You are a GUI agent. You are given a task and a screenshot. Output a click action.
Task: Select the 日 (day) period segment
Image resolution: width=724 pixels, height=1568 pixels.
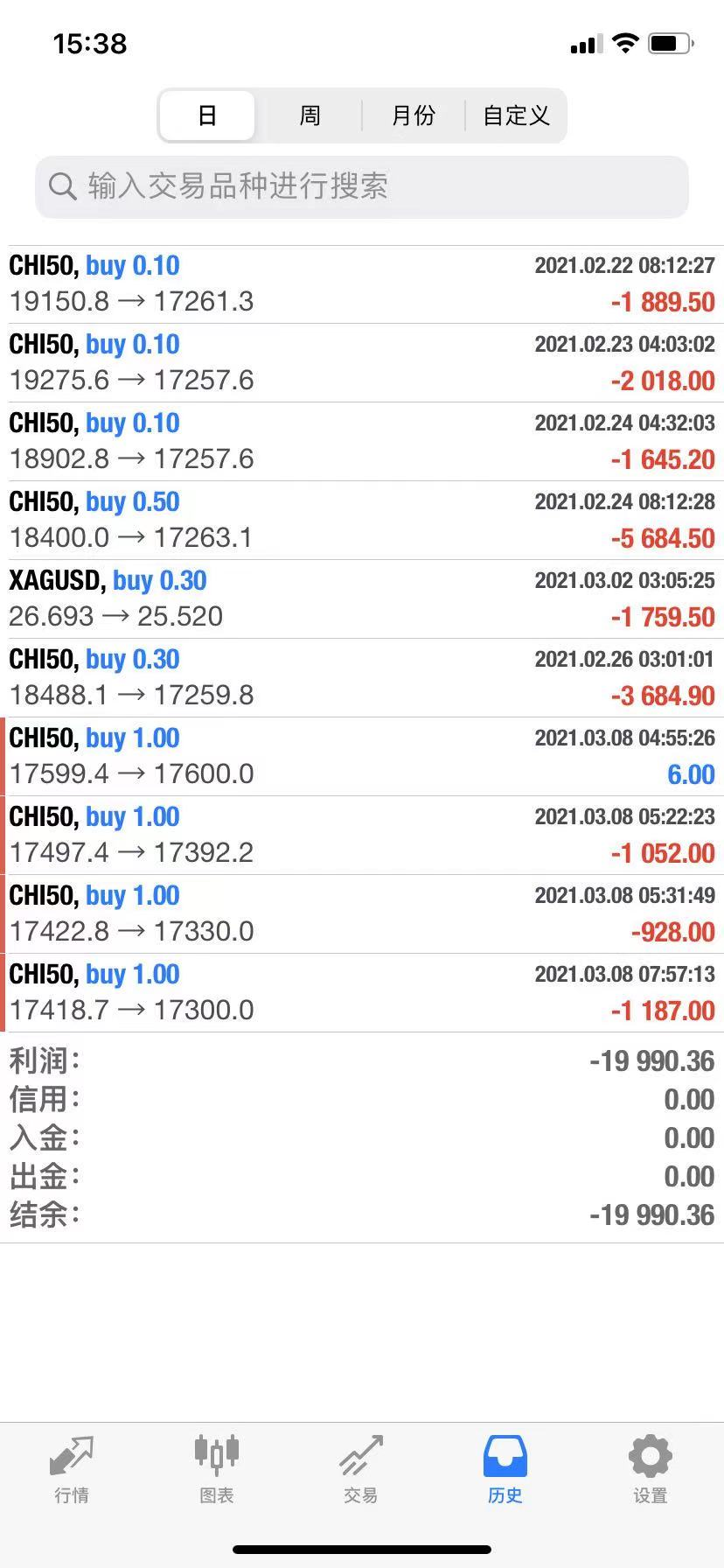(207, 115)
